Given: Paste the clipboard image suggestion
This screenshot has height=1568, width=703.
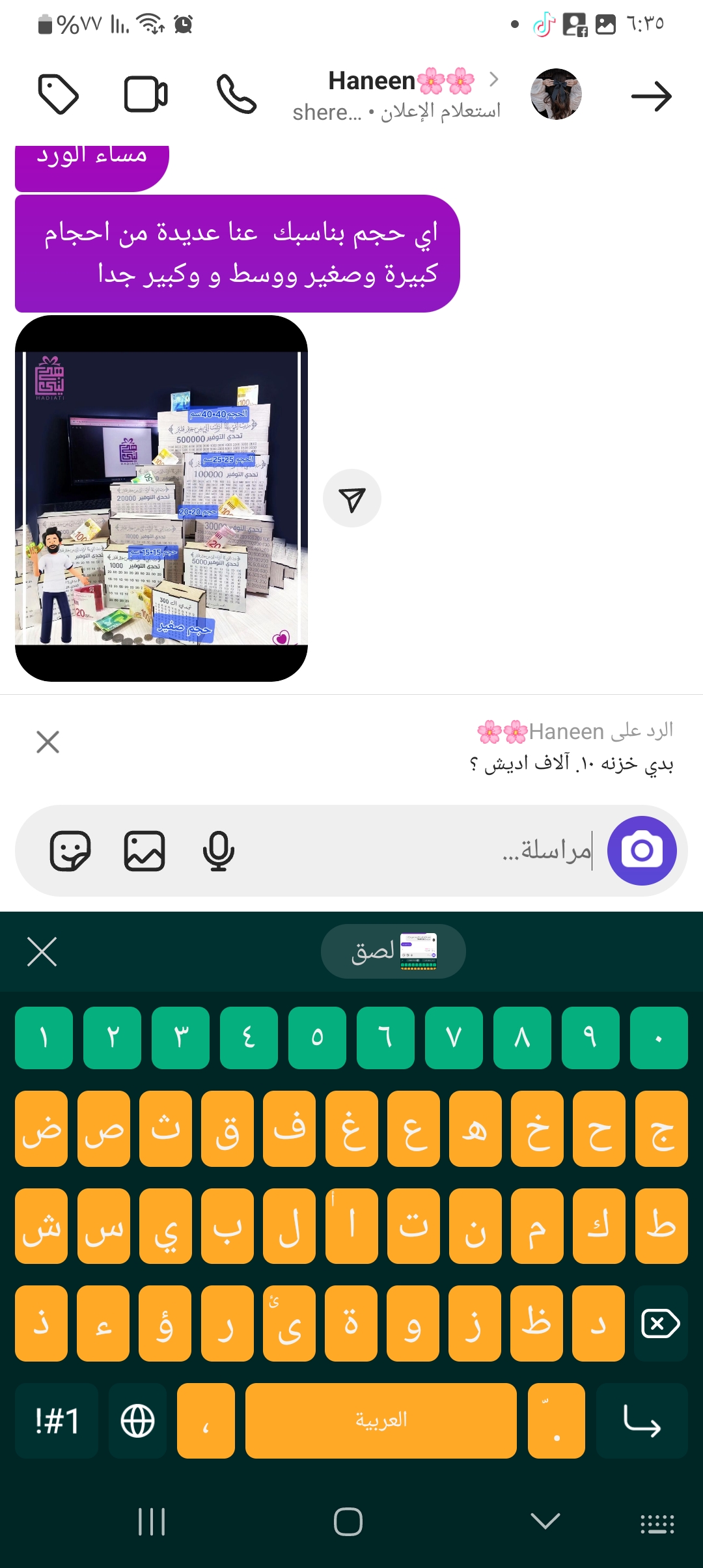Looking at the screenshot, I should point(393,951).
